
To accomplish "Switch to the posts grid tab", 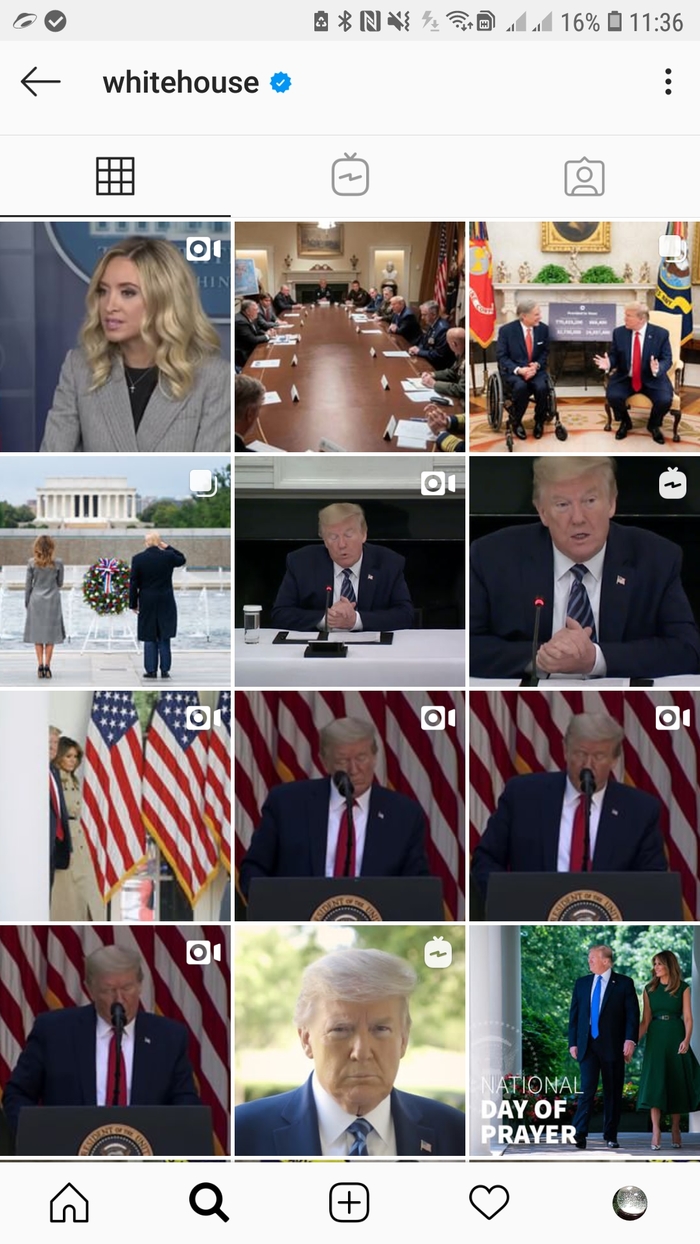I will coord(115,177).
